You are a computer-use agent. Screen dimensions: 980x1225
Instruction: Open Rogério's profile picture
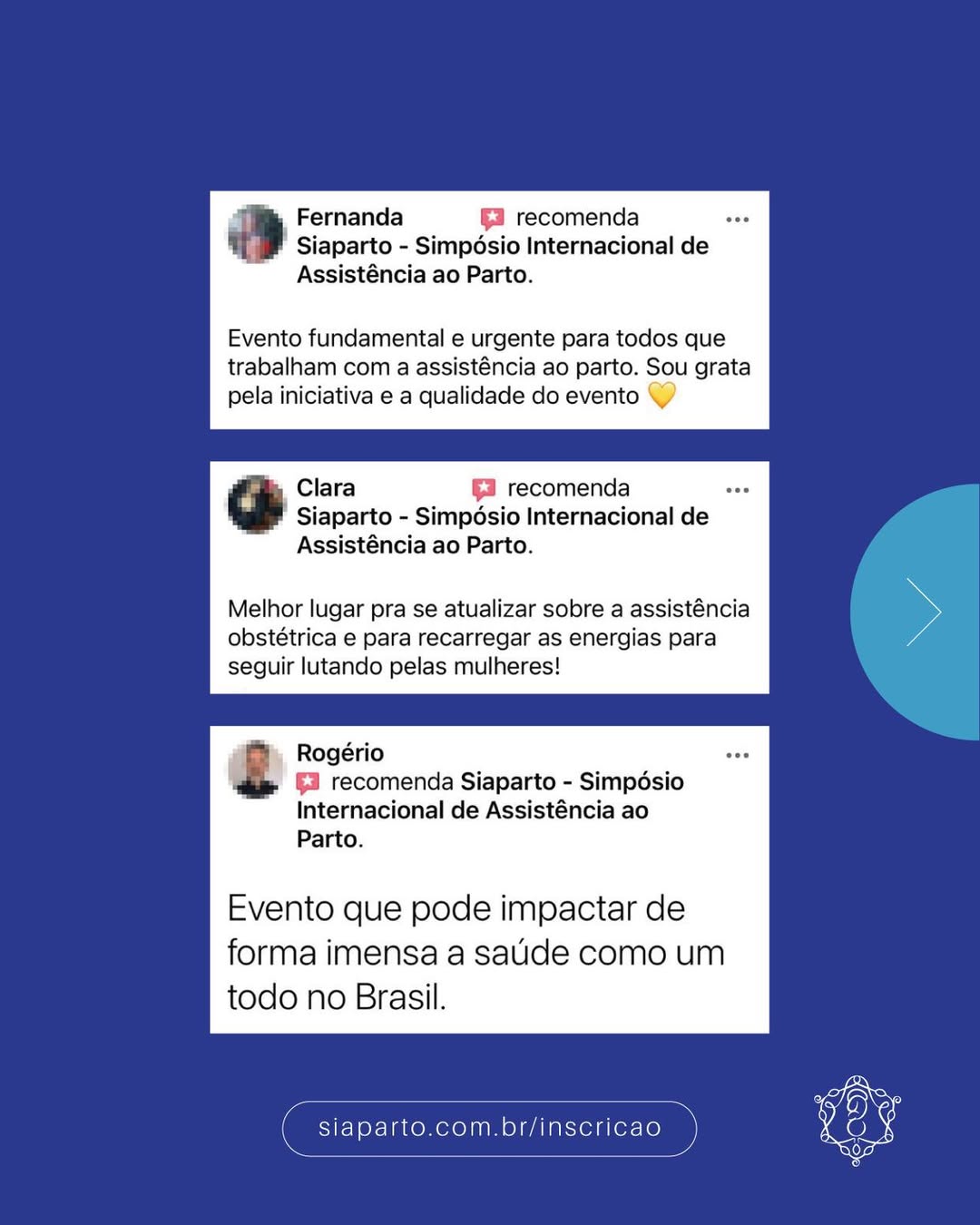(x=257, y=769)
